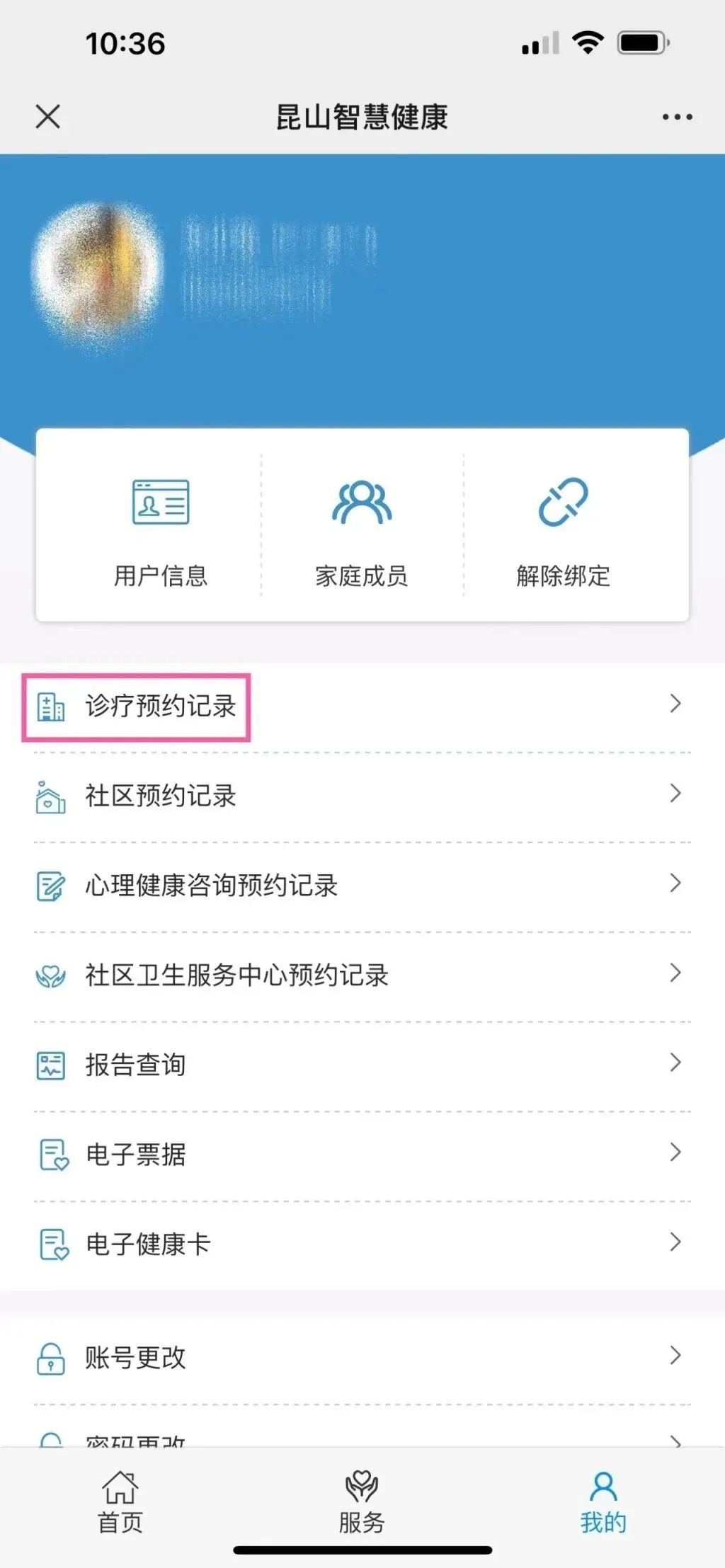Viewport: 725px width, 1568px height.
Task: Switch to the 首页 tab
Action: tap(120, 1502)
